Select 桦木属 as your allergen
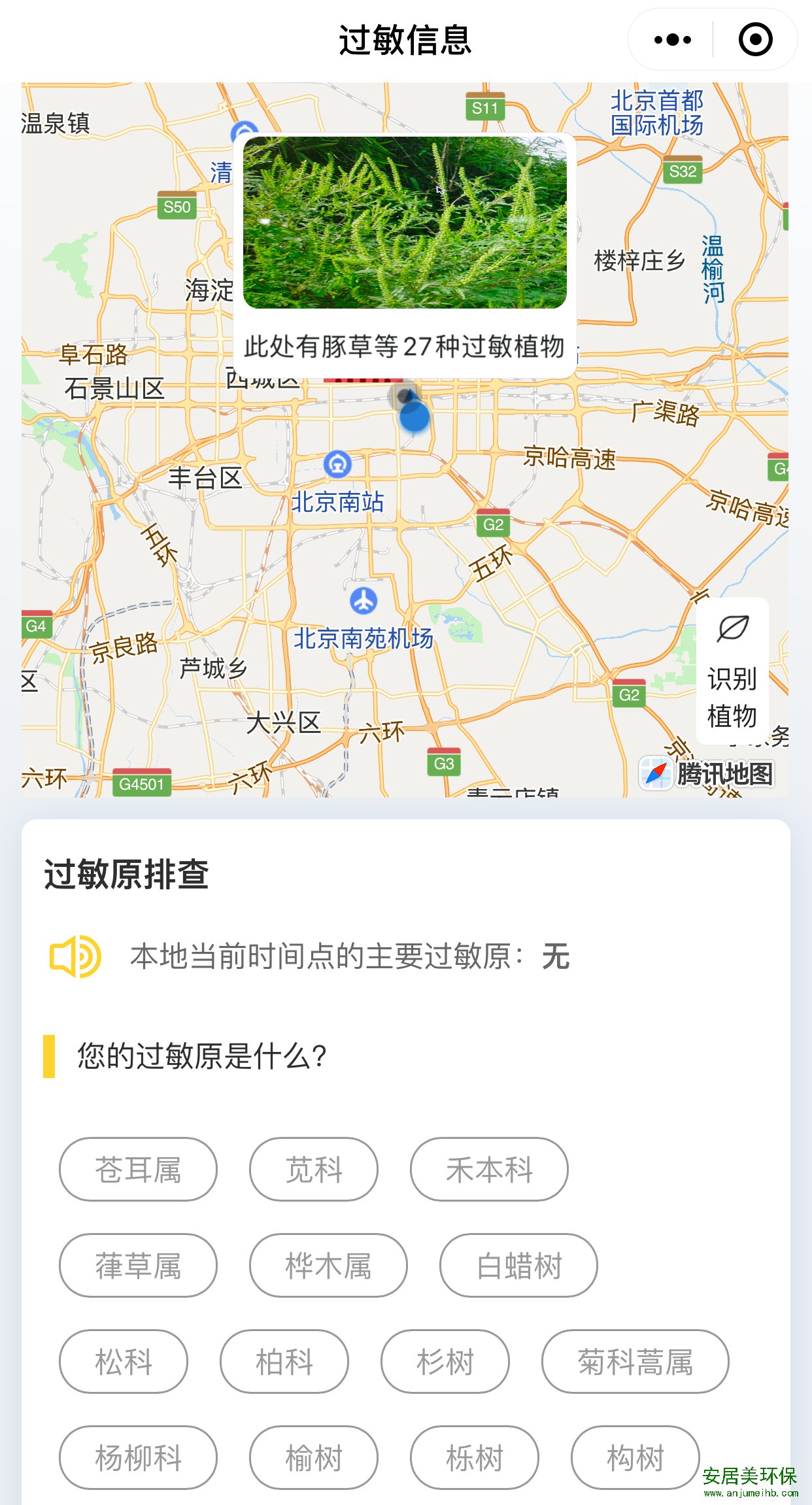Viewport: 812px width, 1505px height. tap(328, 1266)
